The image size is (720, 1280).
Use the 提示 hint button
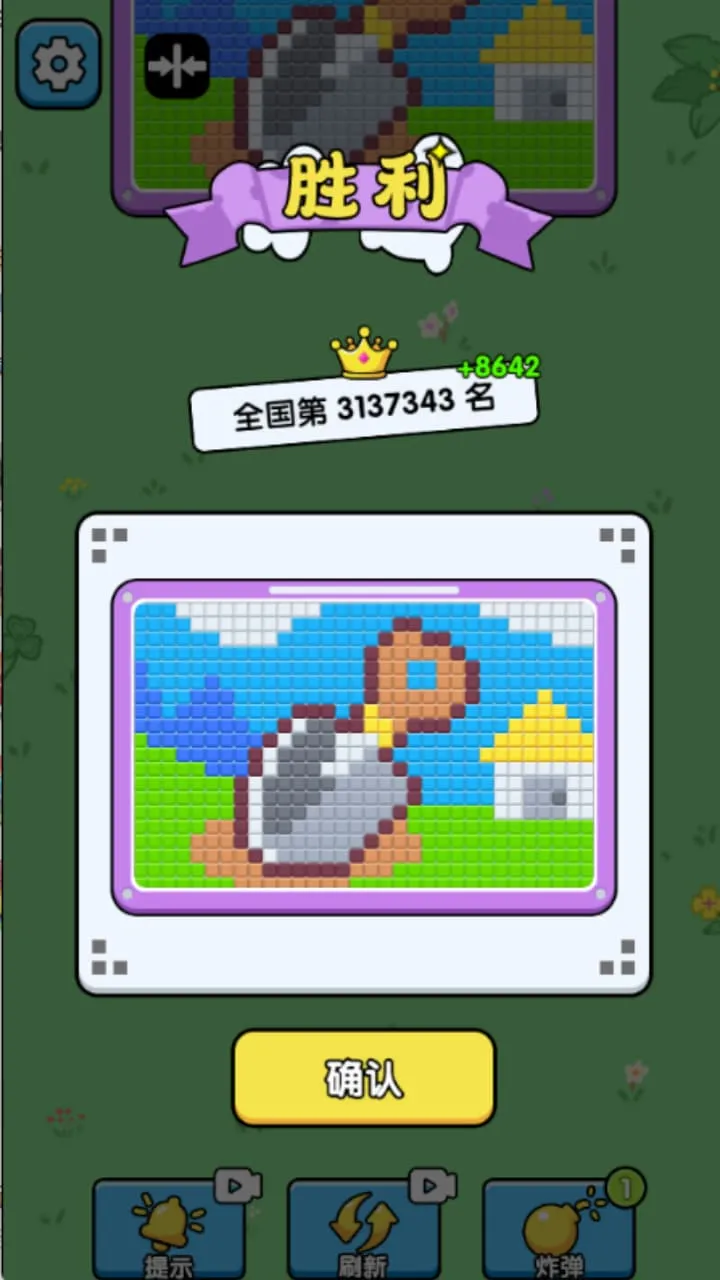click(168, 1232)
